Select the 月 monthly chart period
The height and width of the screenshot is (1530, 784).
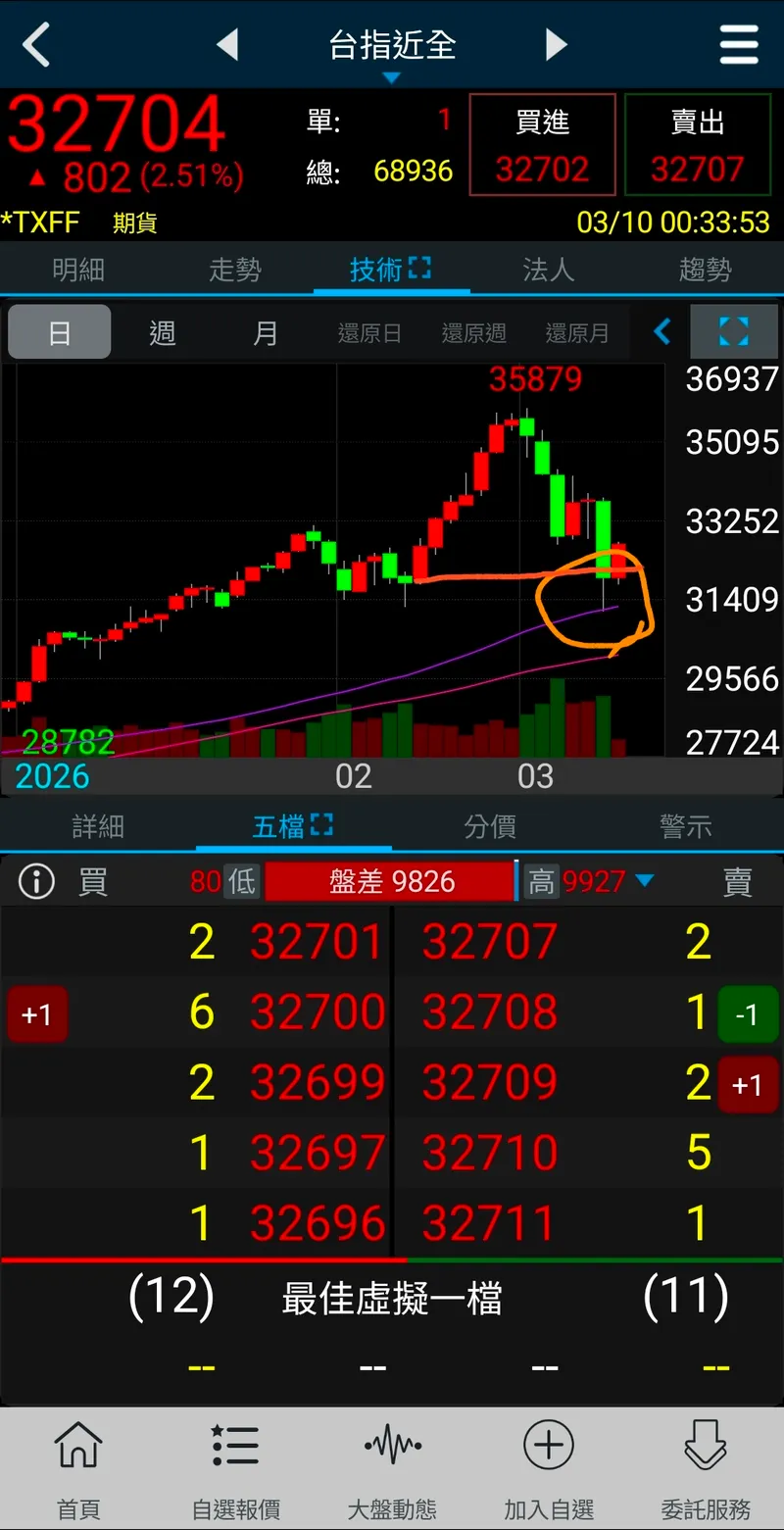pyautogui.click(x=266, y=333)
